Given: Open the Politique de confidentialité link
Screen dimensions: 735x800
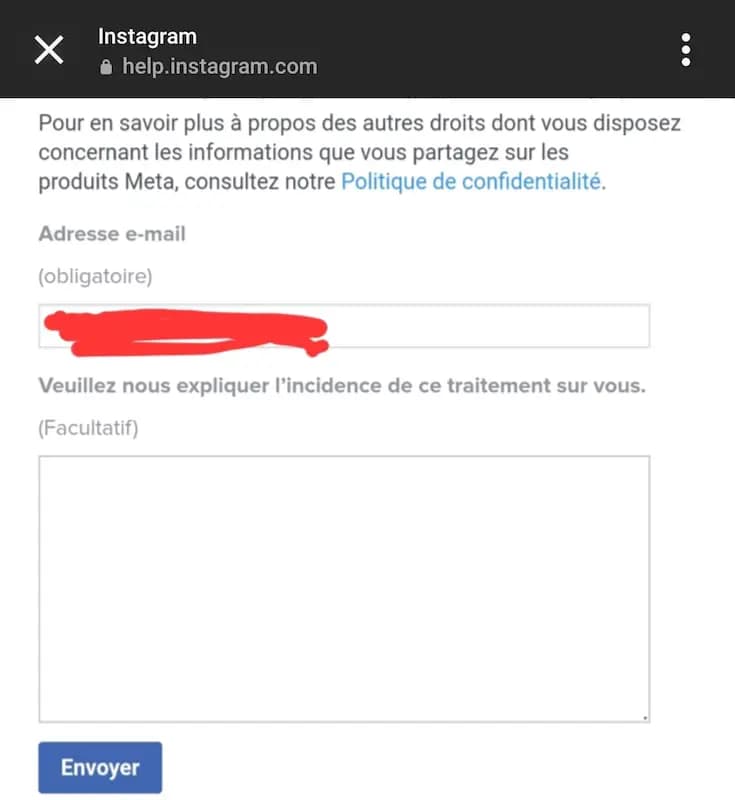Looking at the screenshot, I should (x=471, y=182).
